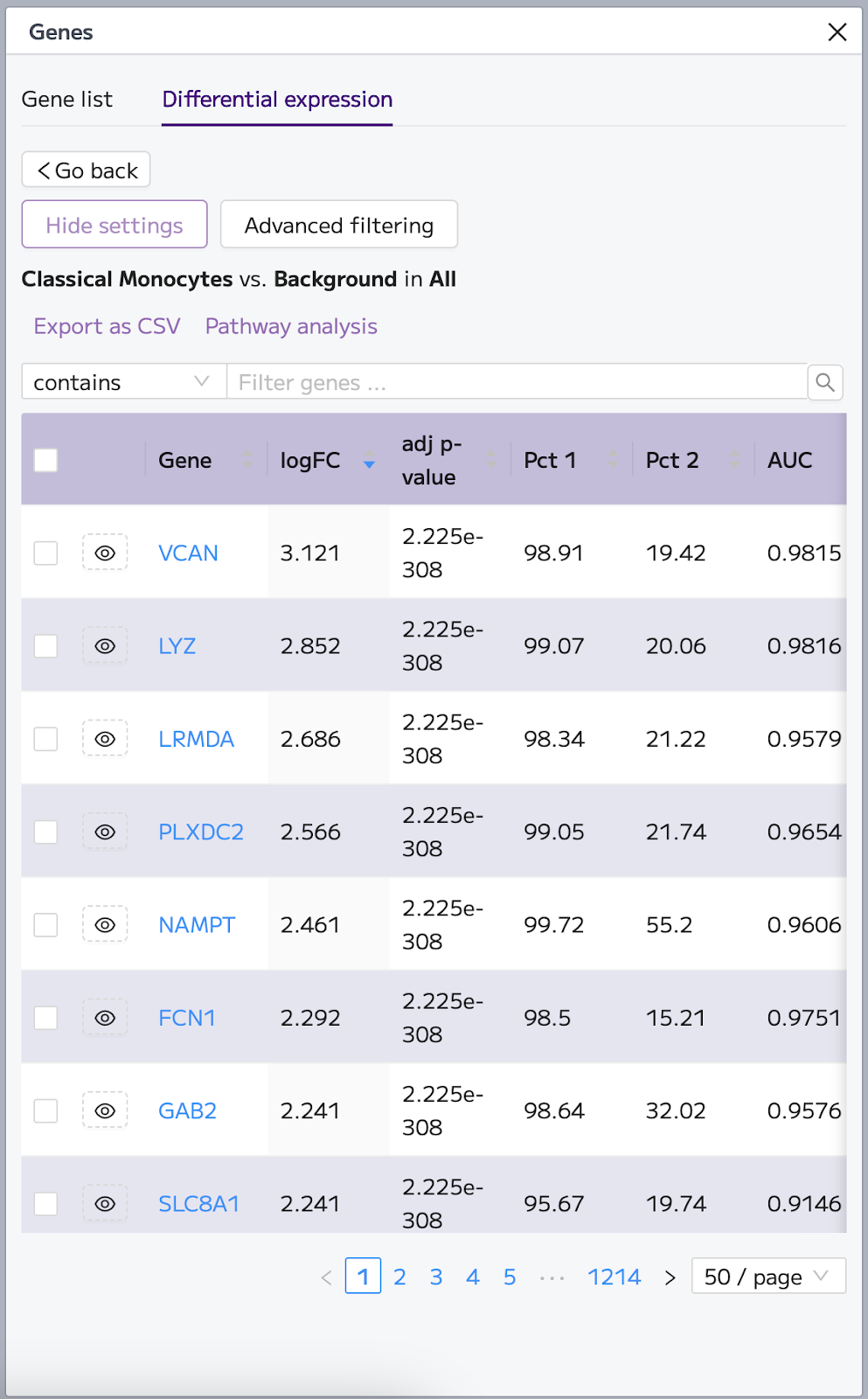Go to the next page arrow
Image resolution: width=868 pixels, height=1399 pixels.
point(670,1277)
